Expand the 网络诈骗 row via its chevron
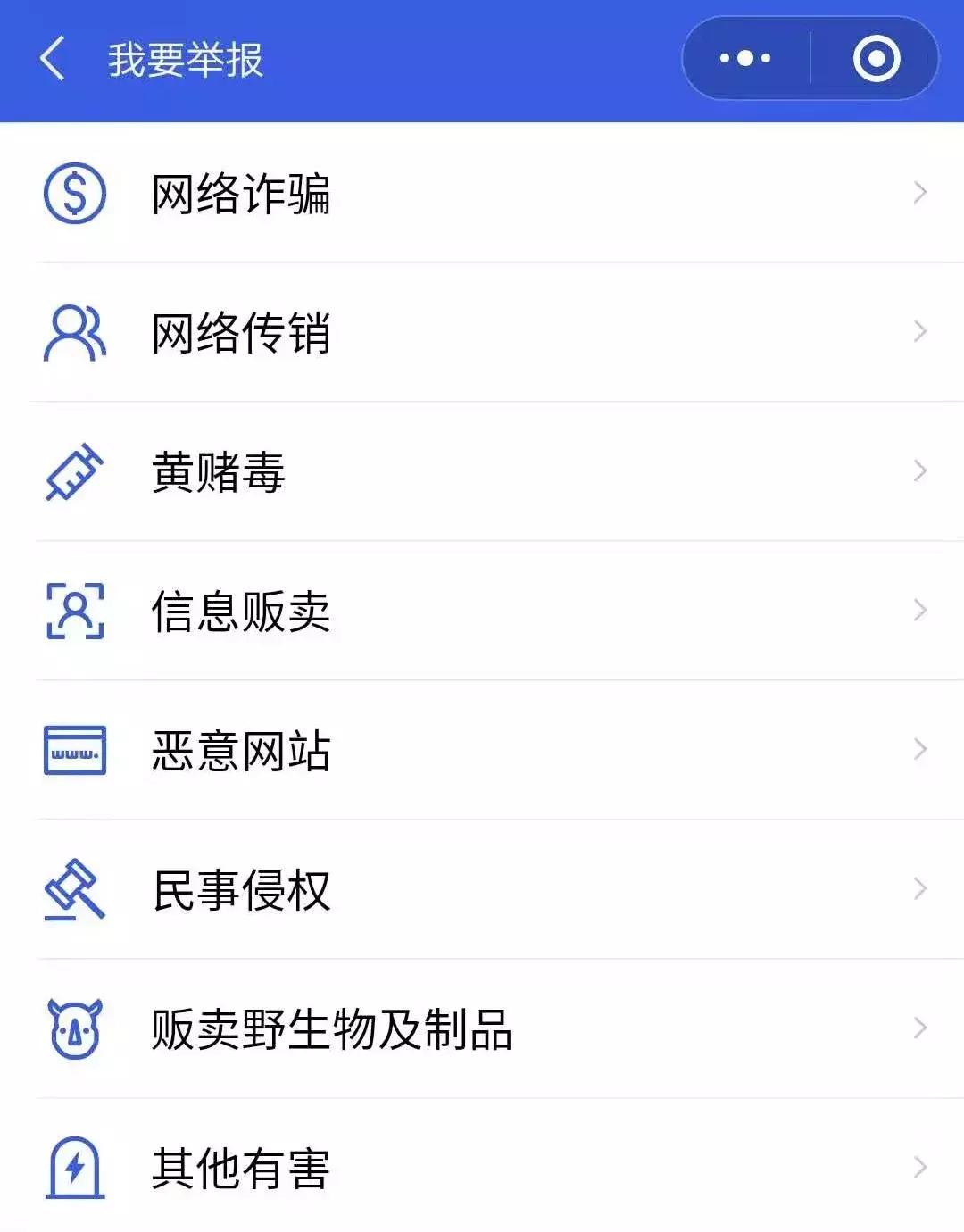Viewport: 964px width, 1232px height. [920, 193]
